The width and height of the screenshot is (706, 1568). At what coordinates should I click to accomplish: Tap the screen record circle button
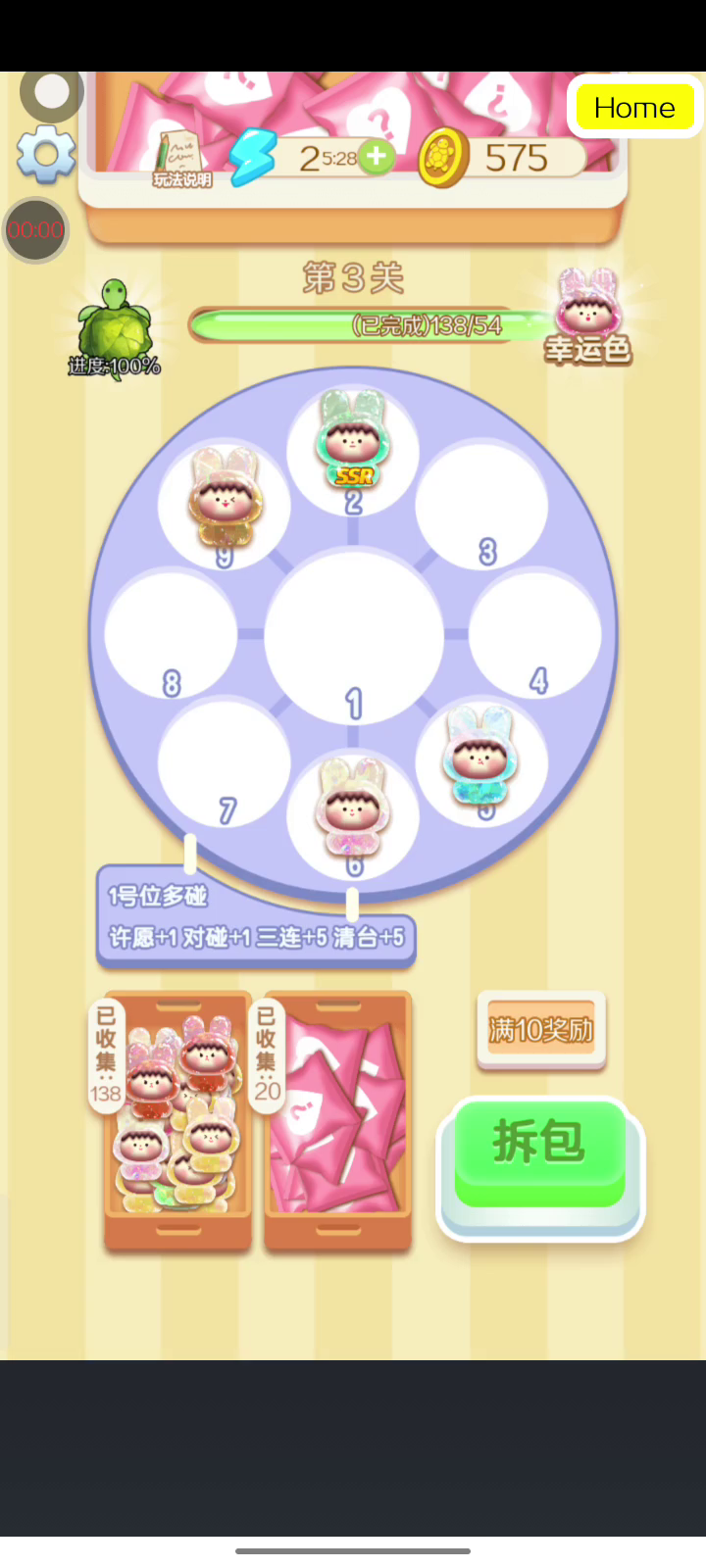click(51, 93)
